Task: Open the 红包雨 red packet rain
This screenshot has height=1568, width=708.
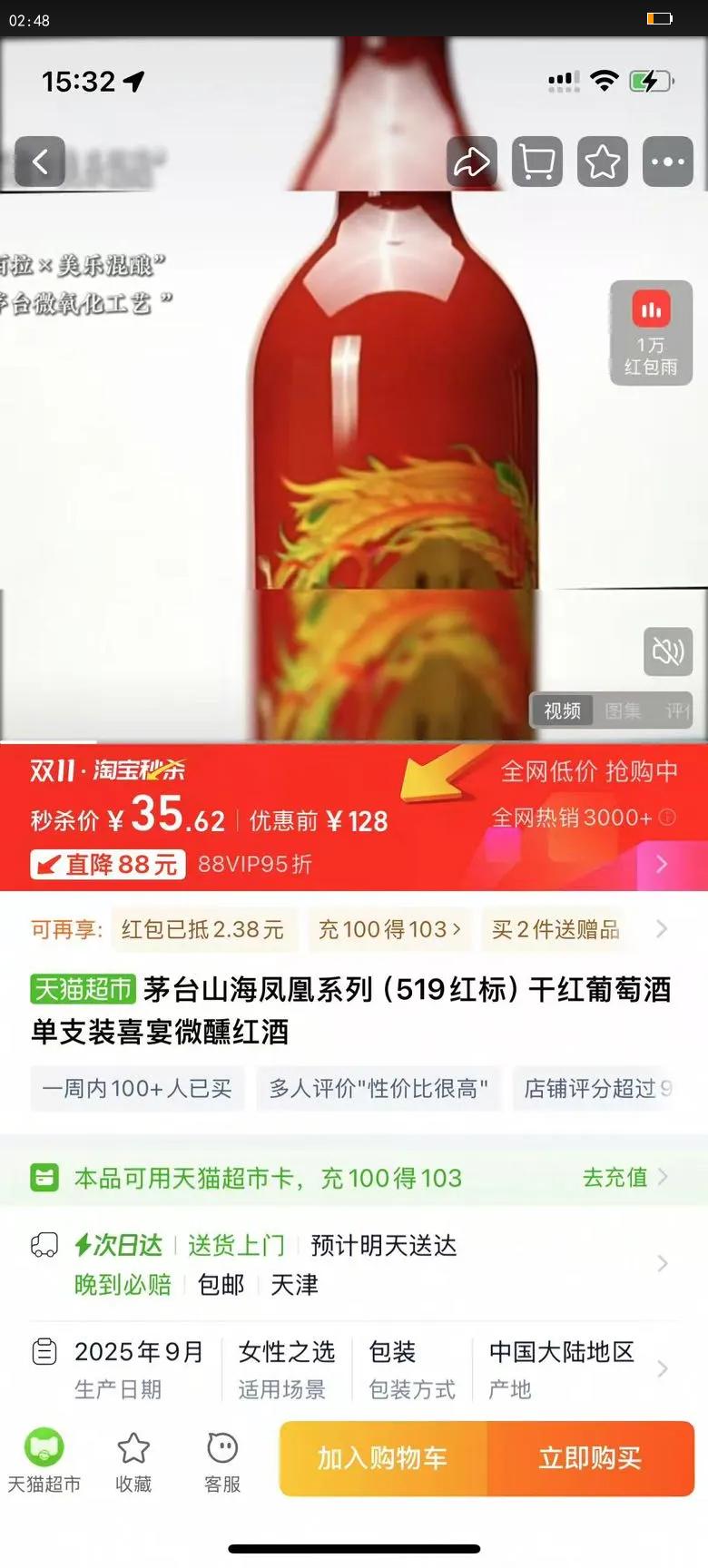Action: [x=651, y=333]
